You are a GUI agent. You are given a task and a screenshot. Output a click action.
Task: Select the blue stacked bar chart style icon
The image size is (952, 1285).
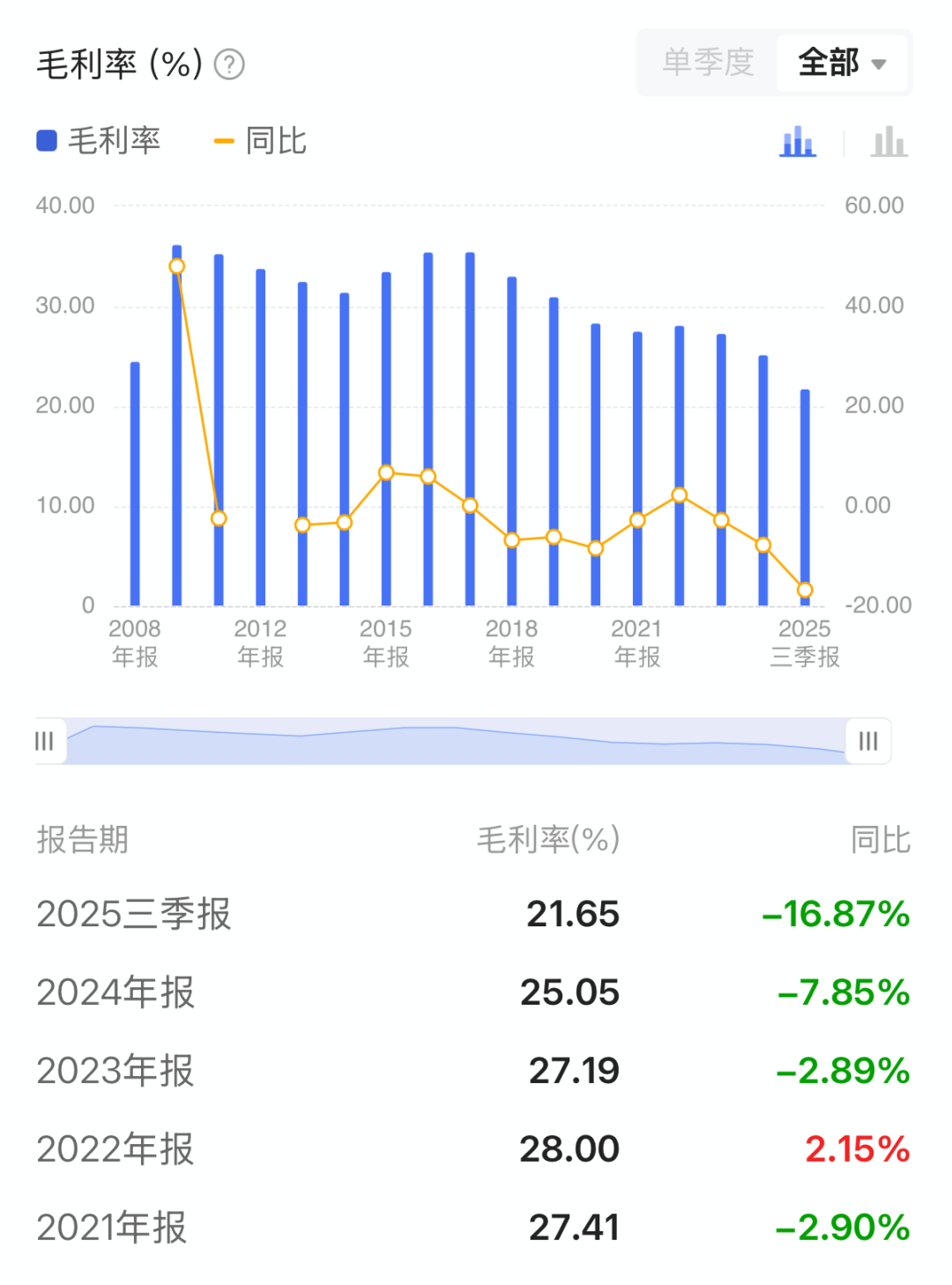[796, 141]
